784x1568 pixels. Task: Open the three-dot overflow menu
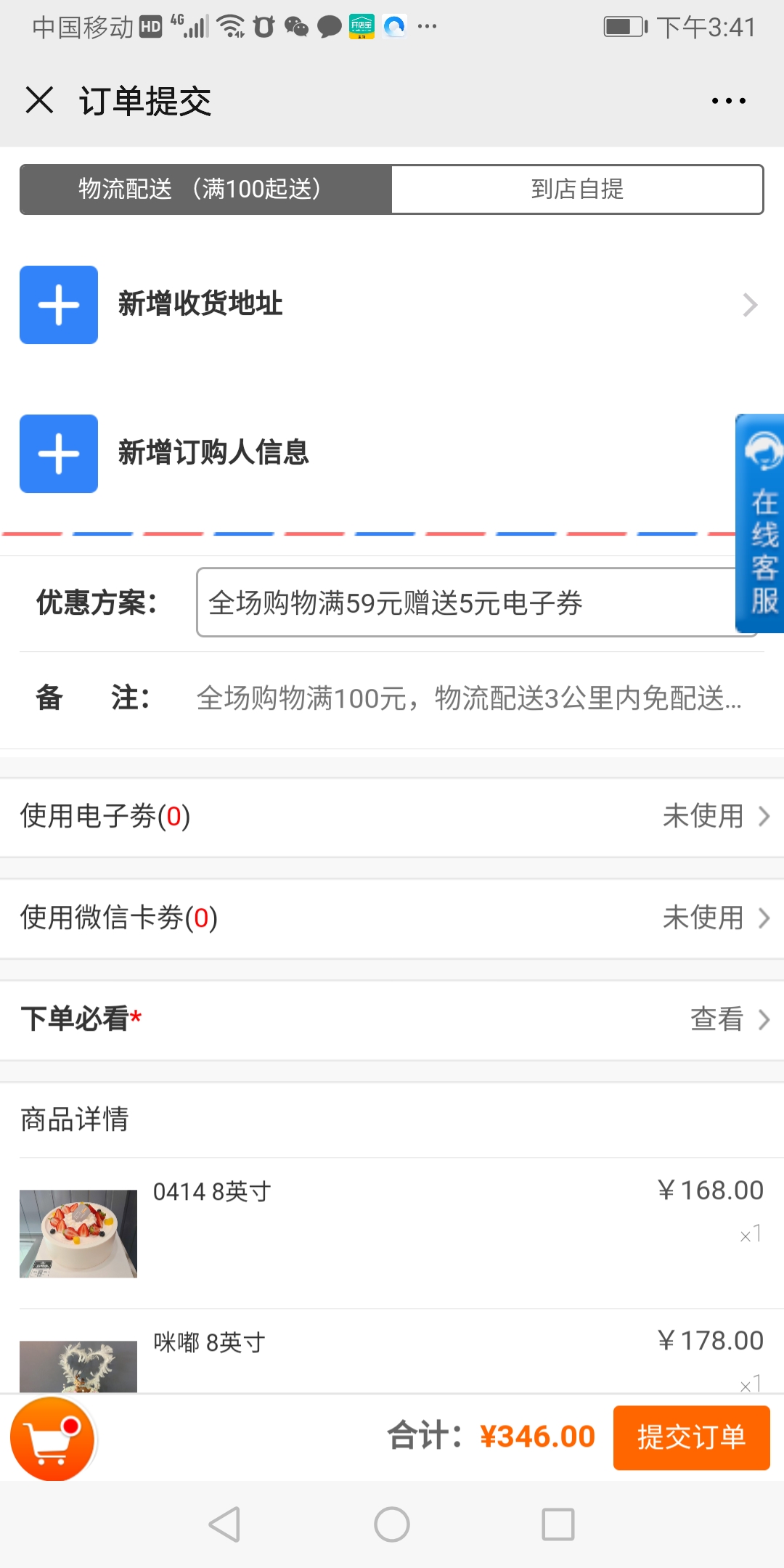tap(728, 101)
